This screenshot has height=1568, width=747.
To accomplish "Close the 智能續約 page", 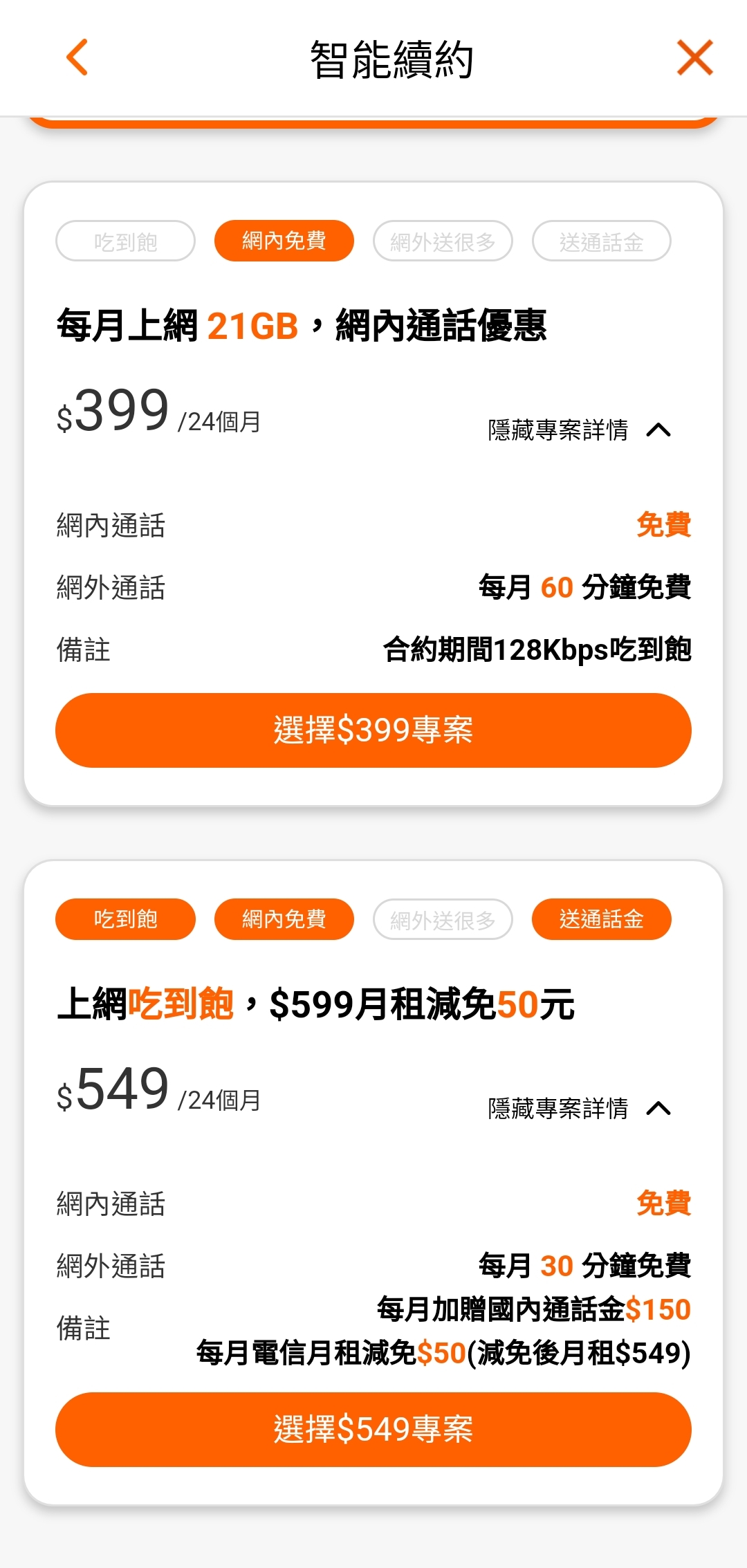I will click(694, 57).
